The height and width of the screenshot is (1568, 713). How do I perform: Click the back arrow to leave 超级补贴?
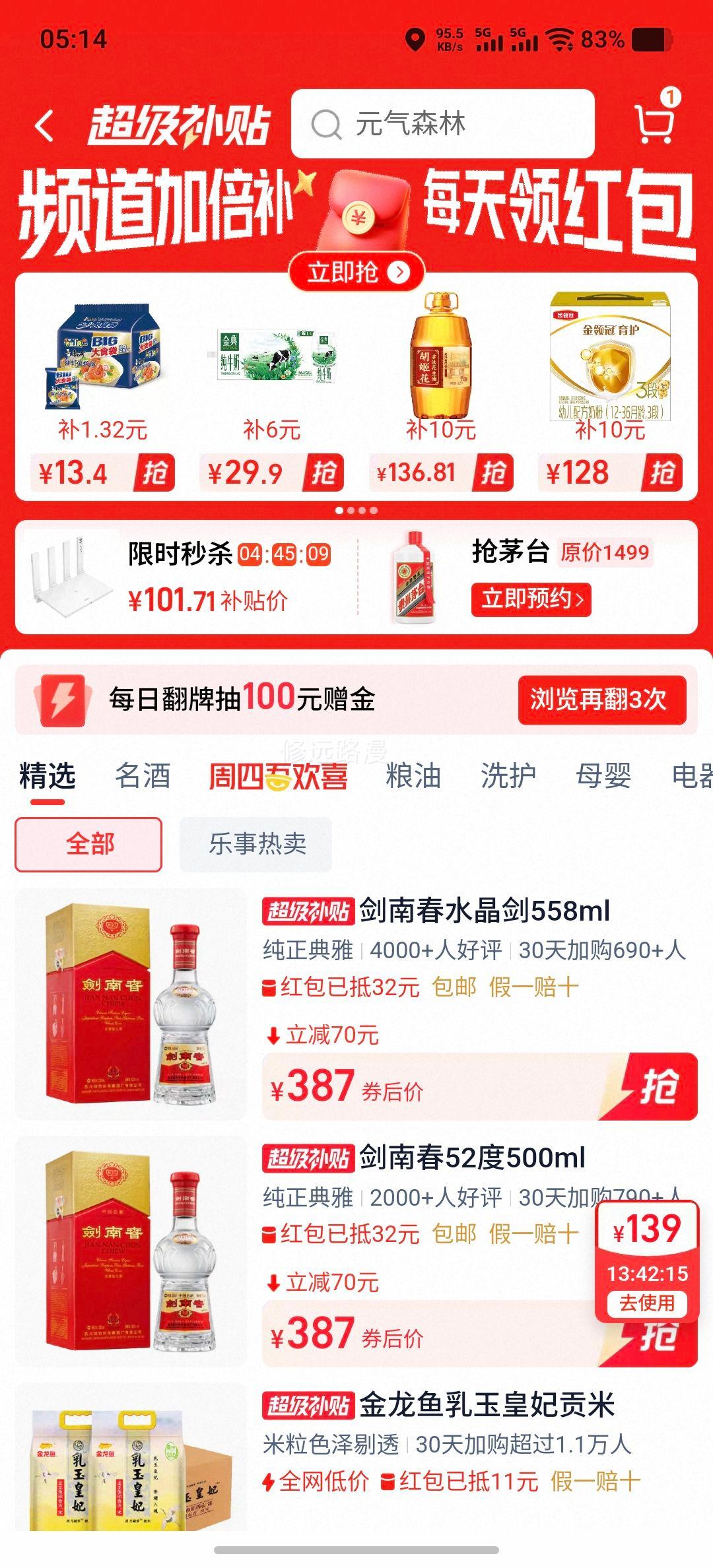tap(44, 125)
